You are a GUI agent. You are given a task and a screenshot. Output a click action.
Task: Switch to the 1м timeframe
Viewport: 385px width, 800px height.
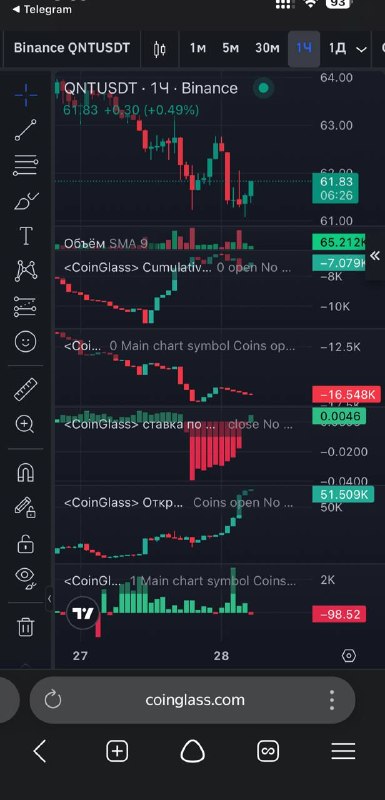[198, 48]
